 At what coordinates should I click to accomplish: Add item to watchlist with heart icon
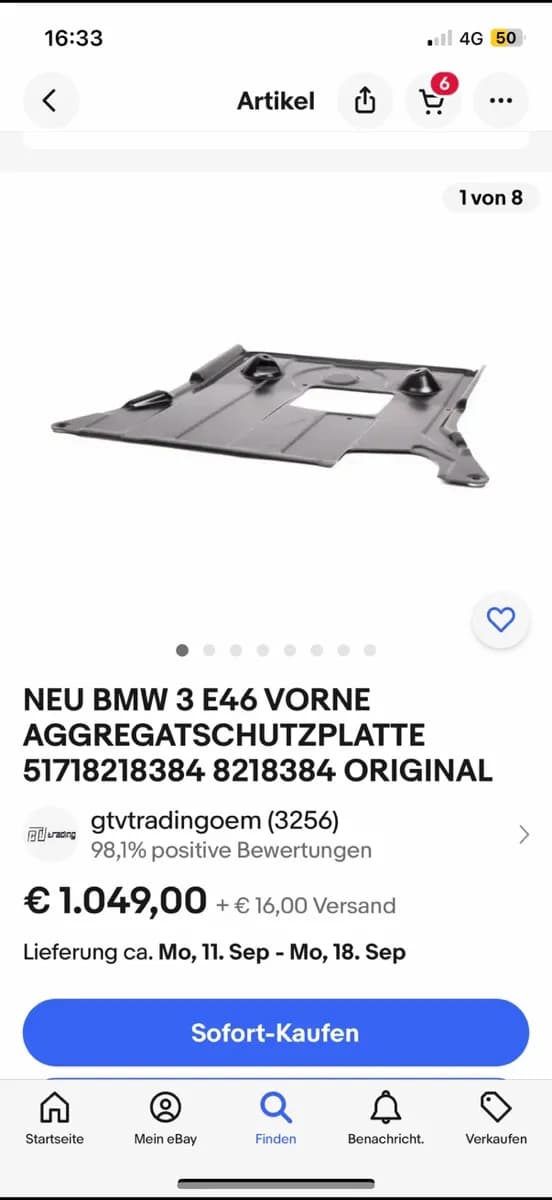click(500, 620)
